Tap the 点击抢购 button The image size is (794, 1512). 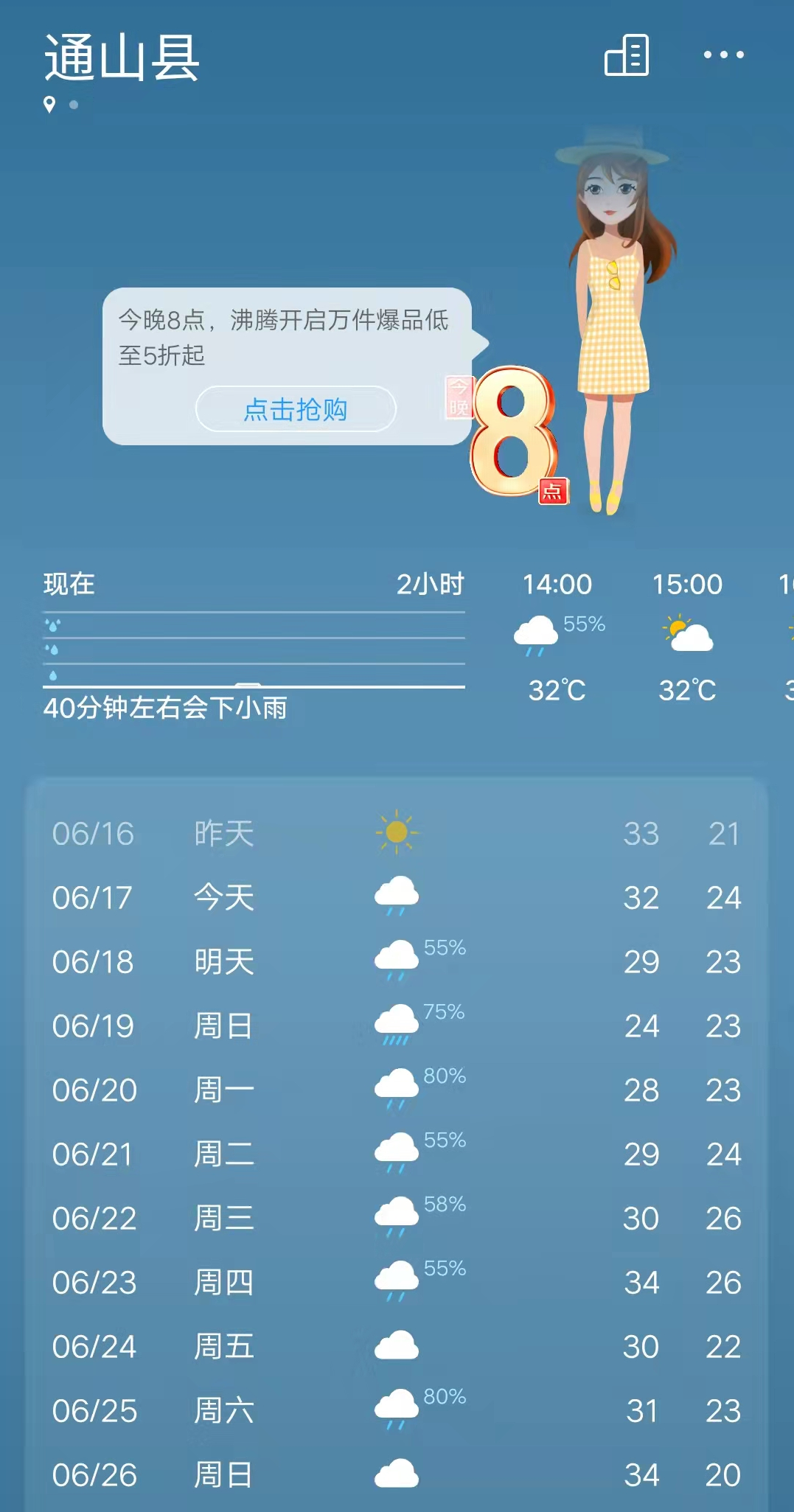click(296, 409)
